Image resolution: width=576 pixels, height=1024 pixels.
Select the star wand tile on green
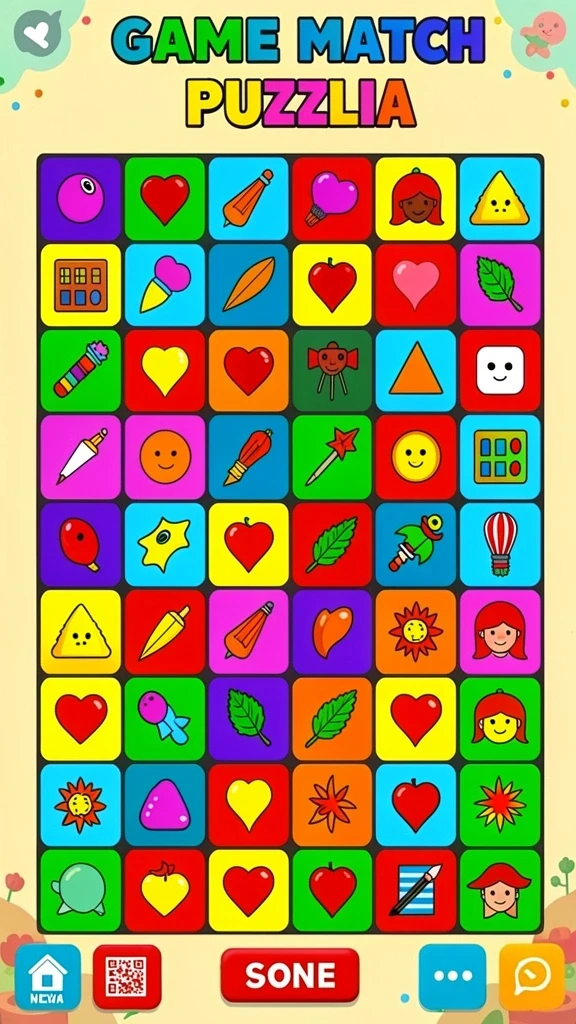[332, 457]
